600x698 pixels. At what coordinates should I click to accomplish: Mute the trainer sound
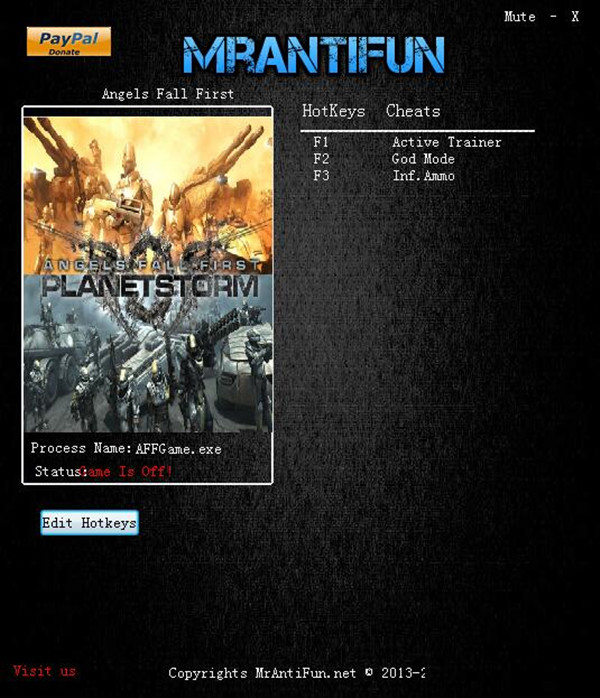(519, 17)
